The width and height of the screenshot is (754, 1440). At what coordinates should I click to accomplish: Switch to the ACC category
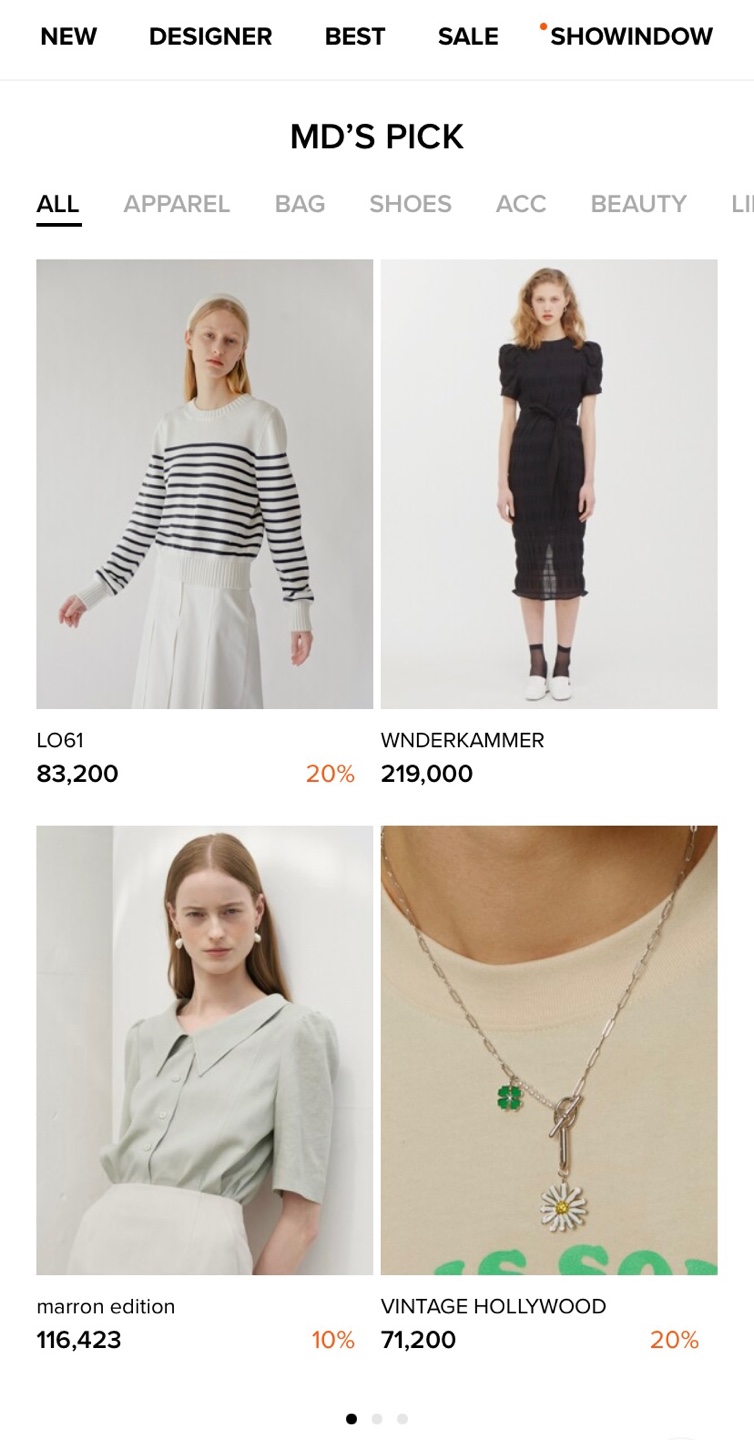tap(521, 204)
